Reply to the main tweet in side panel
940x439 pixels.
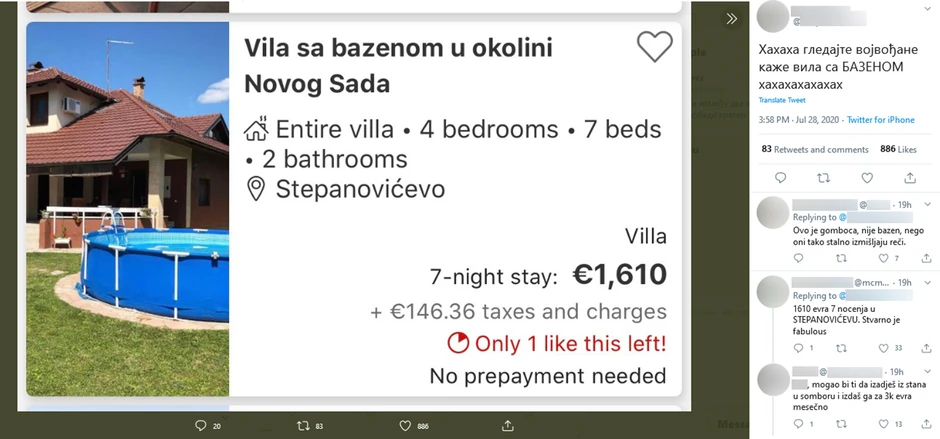pyautogui.click(x=779, y=178)
